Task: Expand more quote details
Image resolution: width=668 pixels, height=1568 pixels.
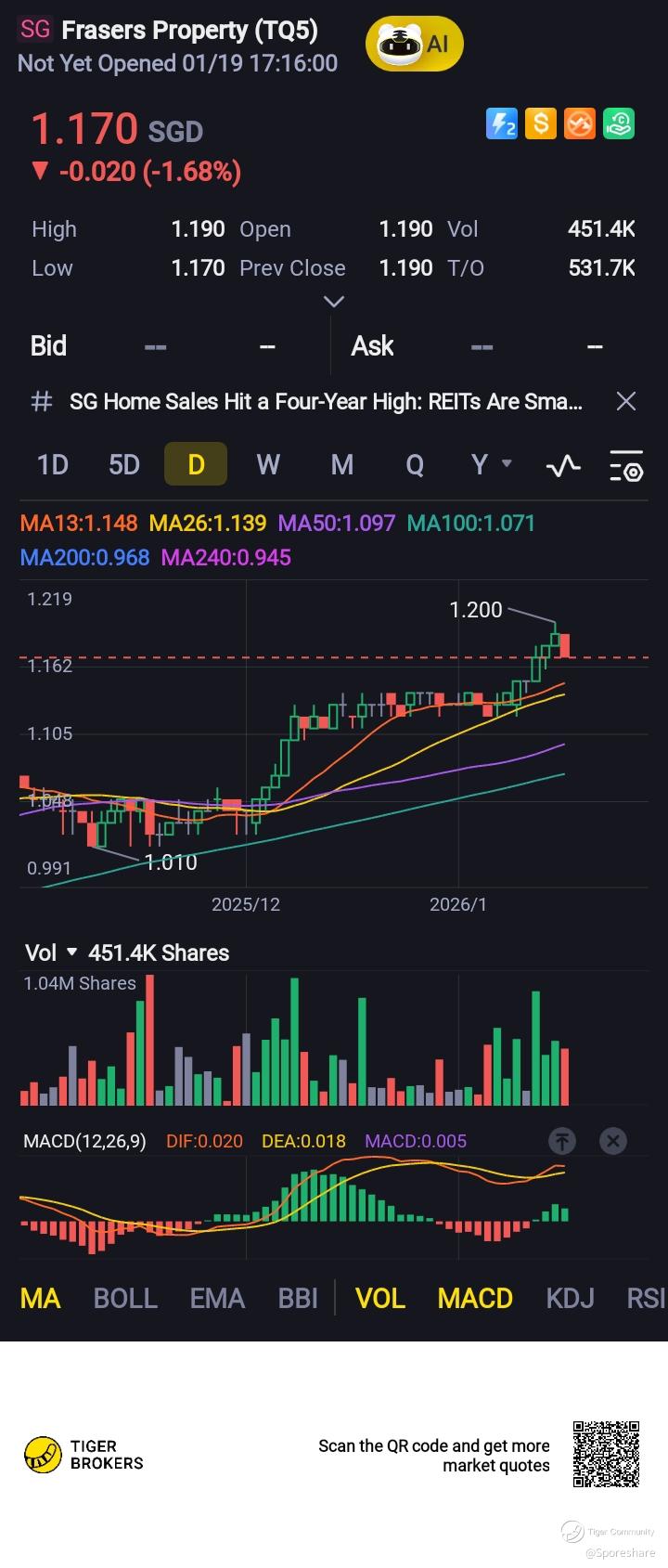Action: (333, 301)
